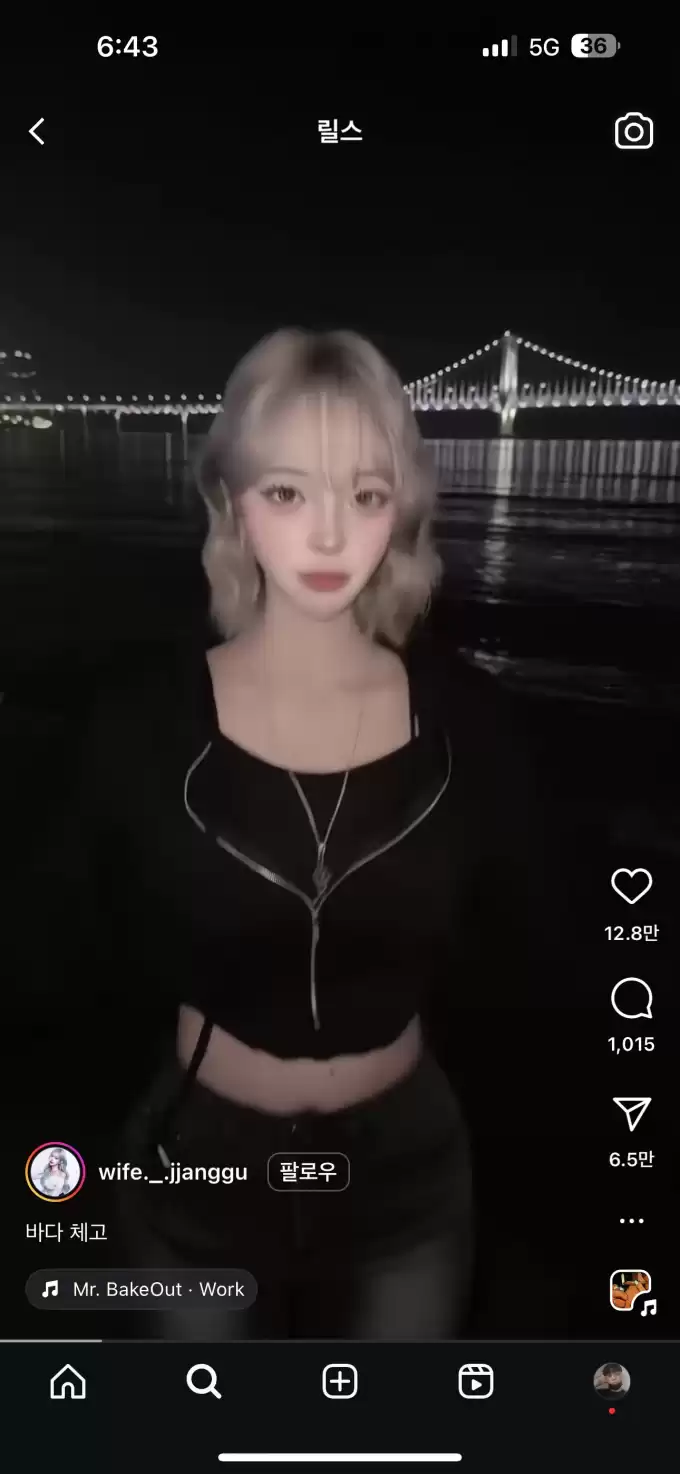The width and height of the screenshot is (680, 1474).
Task: Open the wife._.jjanggu profile picture
Action: pos(55,1172)
